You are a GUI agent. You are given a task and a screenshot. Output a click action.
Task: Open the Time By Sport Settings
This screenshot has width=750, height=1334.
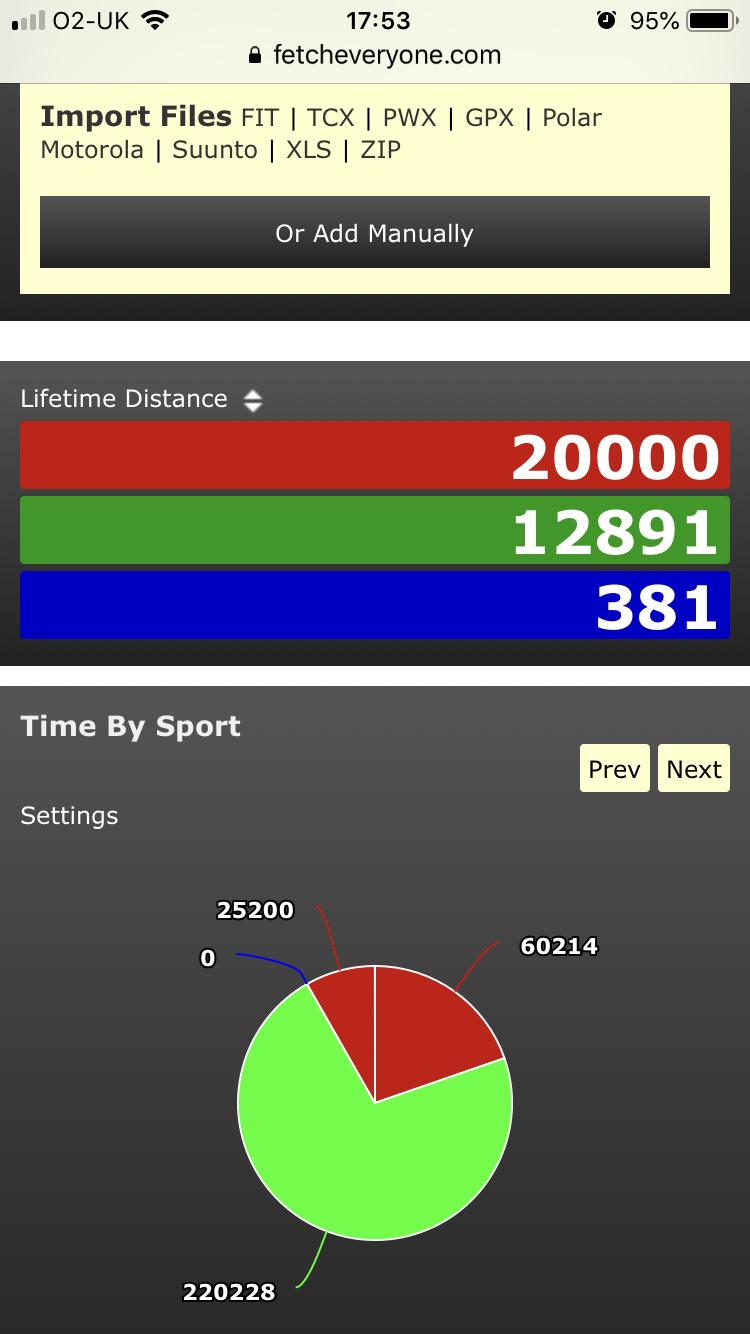[69, 816]
